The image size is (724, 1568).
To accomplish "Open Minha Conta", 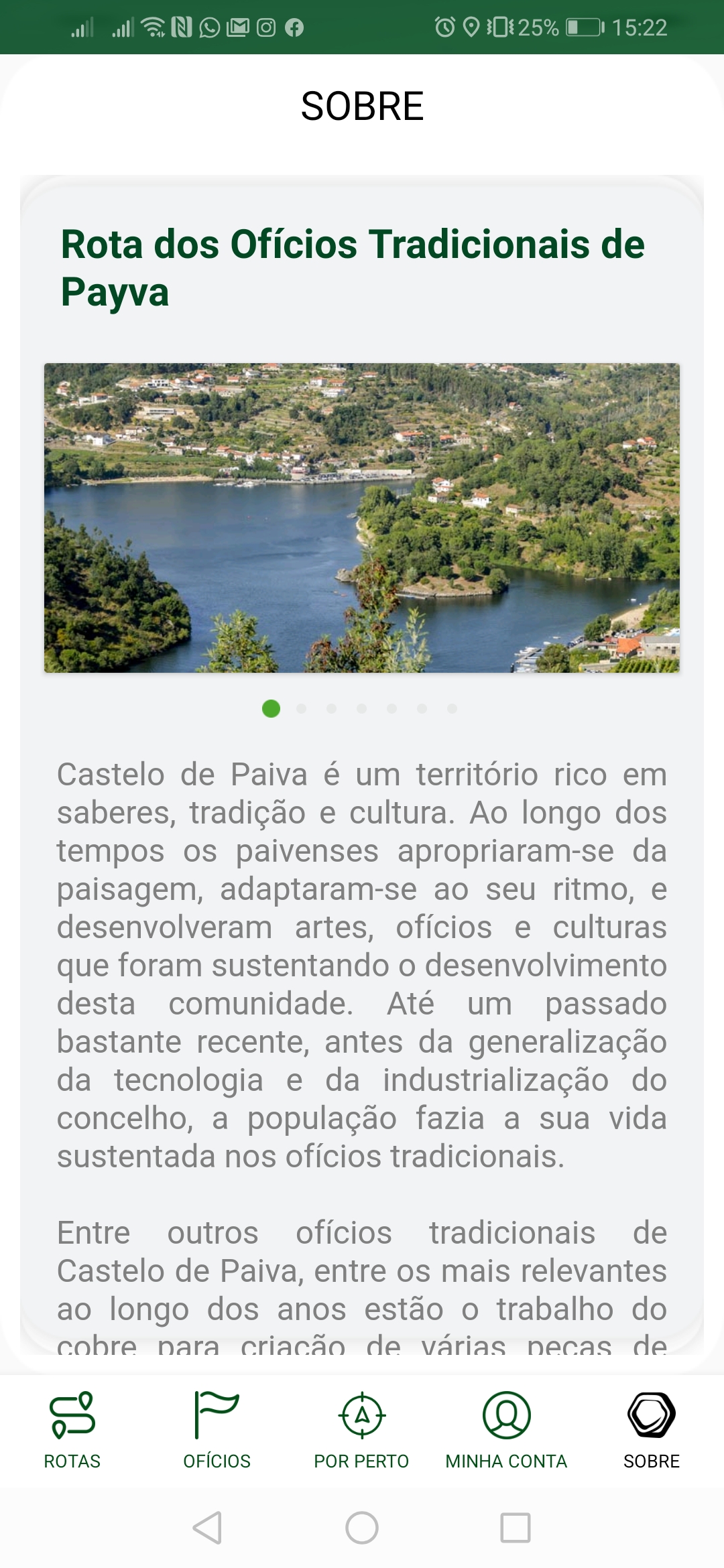I will (507, 1430).
